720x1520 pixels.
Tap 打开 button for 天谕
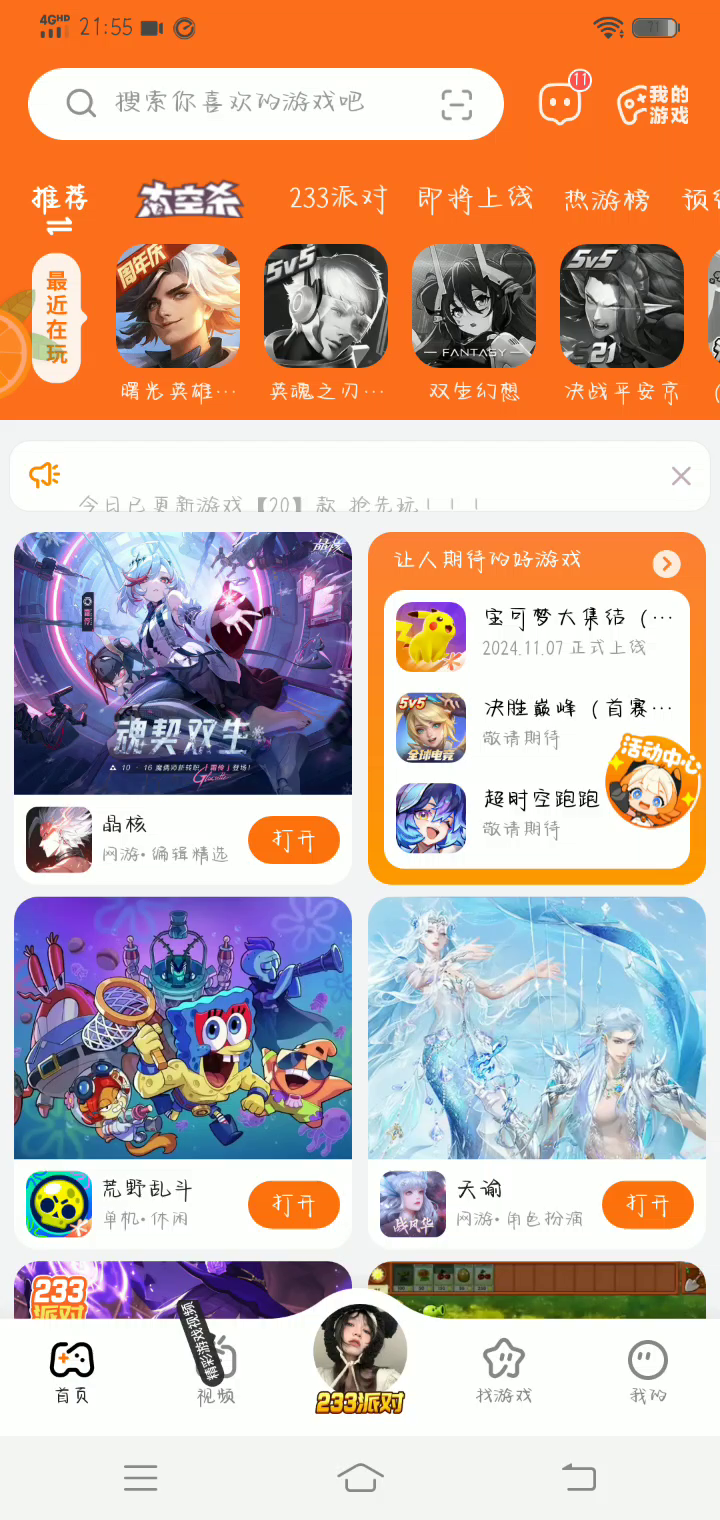point(647,1204)
